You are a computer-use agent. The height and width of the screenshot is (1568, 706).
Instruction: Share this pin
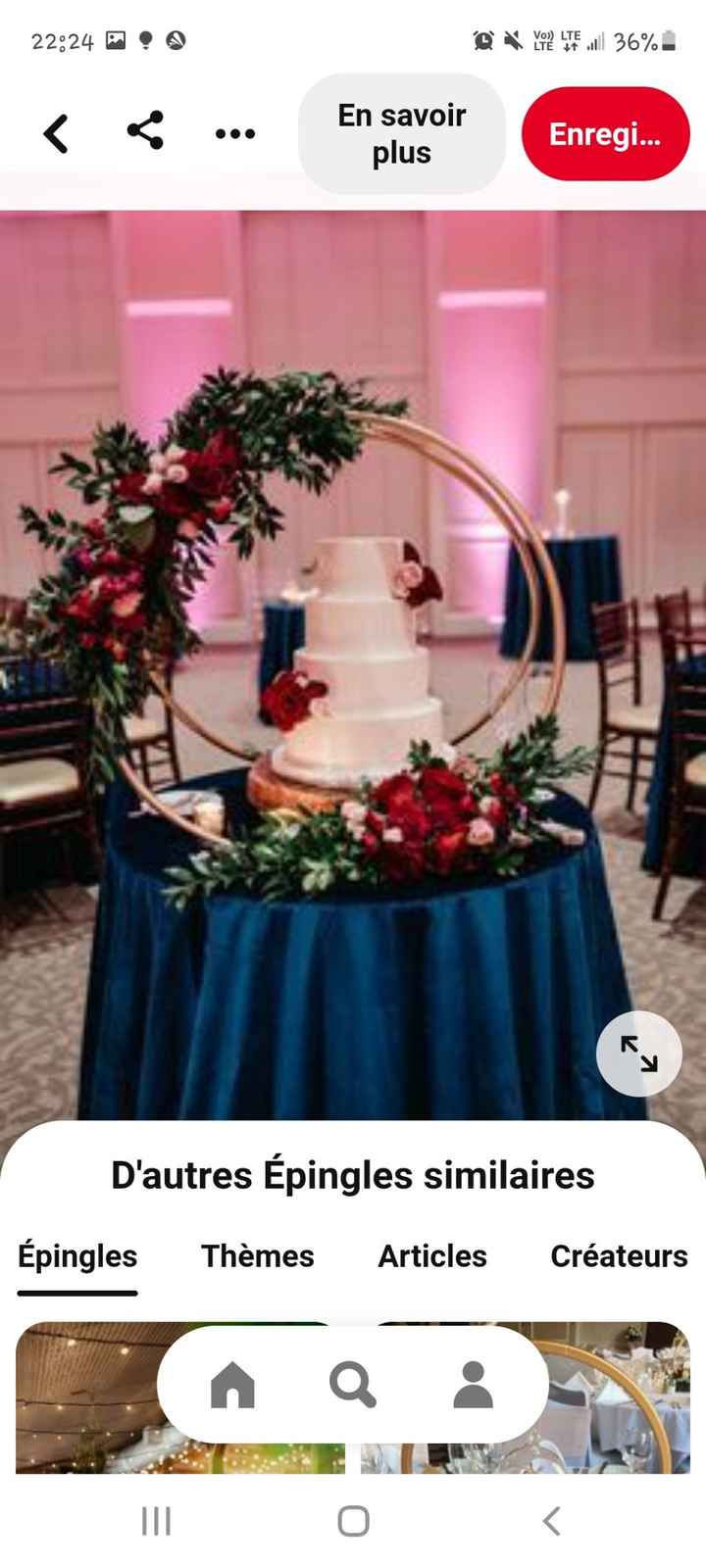(x=145, y=130)
